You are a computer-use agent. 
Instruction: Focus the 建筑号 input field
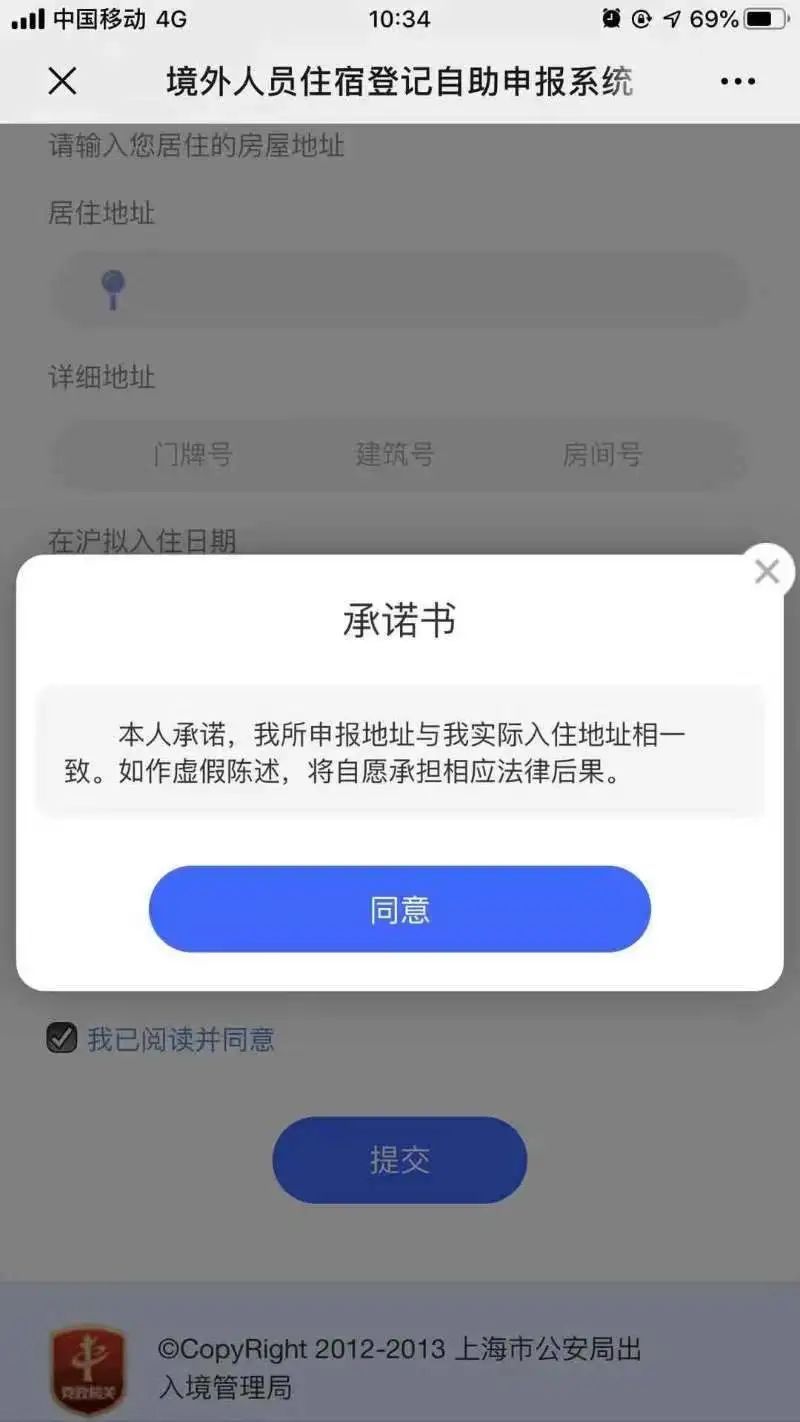[x=395, y=455]
